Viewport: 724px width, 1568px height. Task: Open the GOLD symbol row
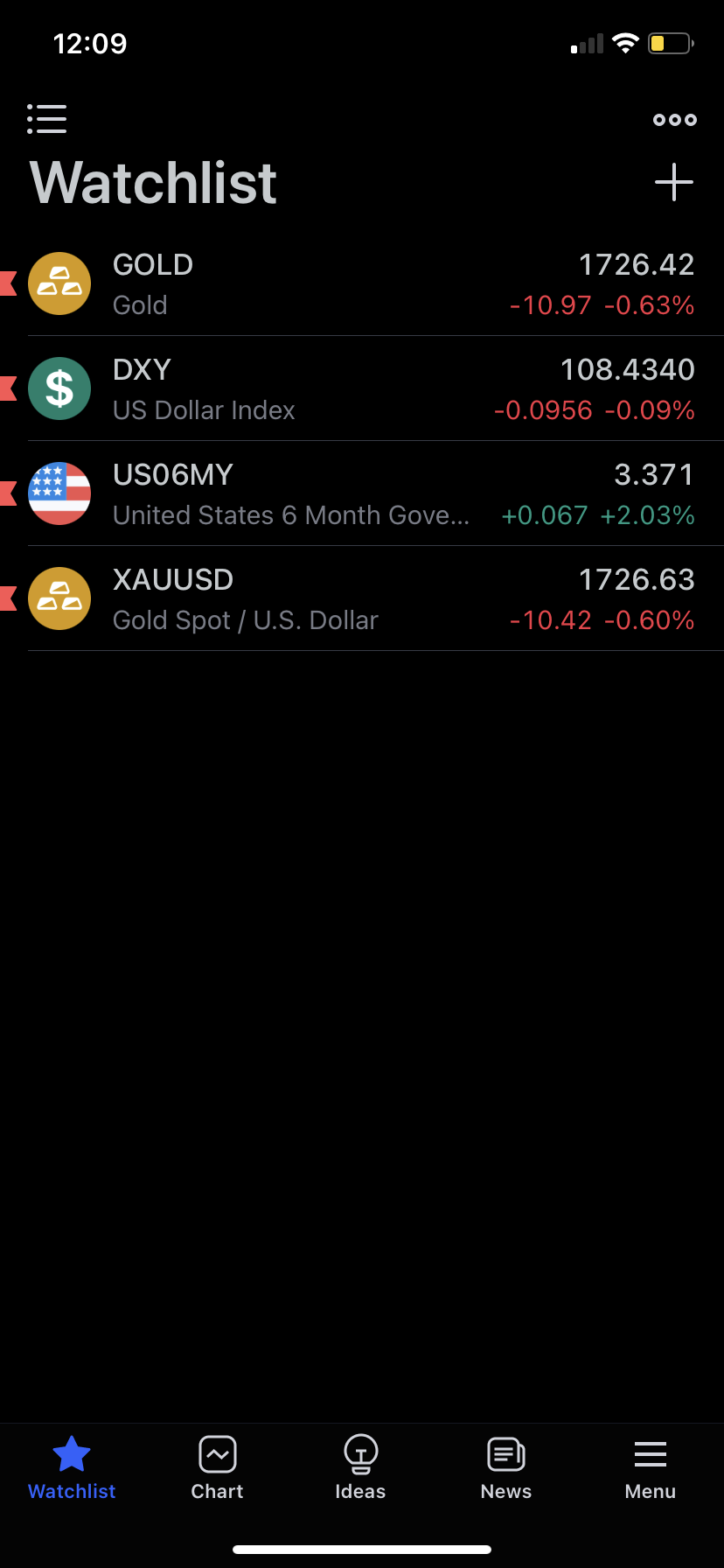pyautogui.click(x=362, y=284)
